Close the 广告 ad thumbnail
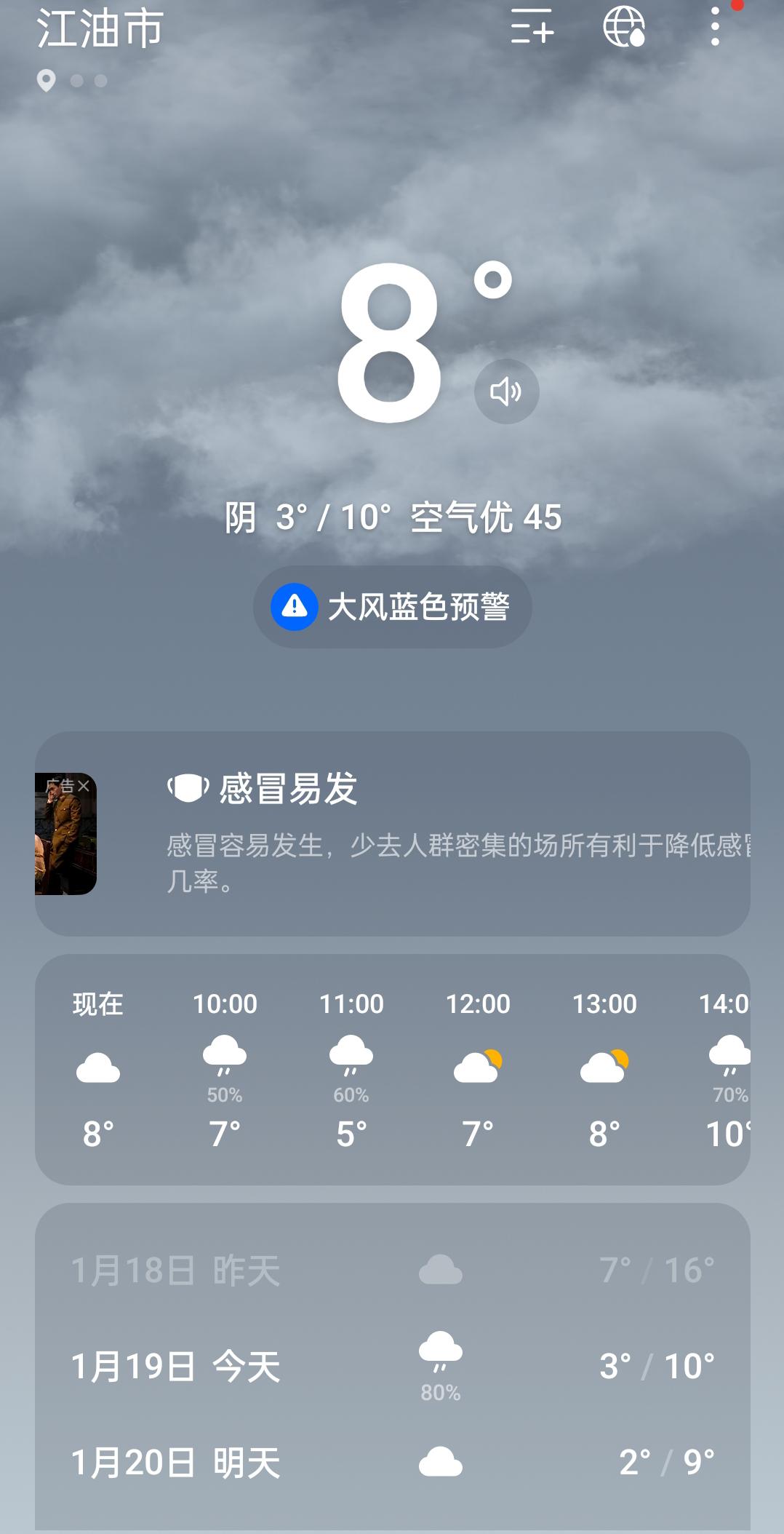 tap(83, 786)
